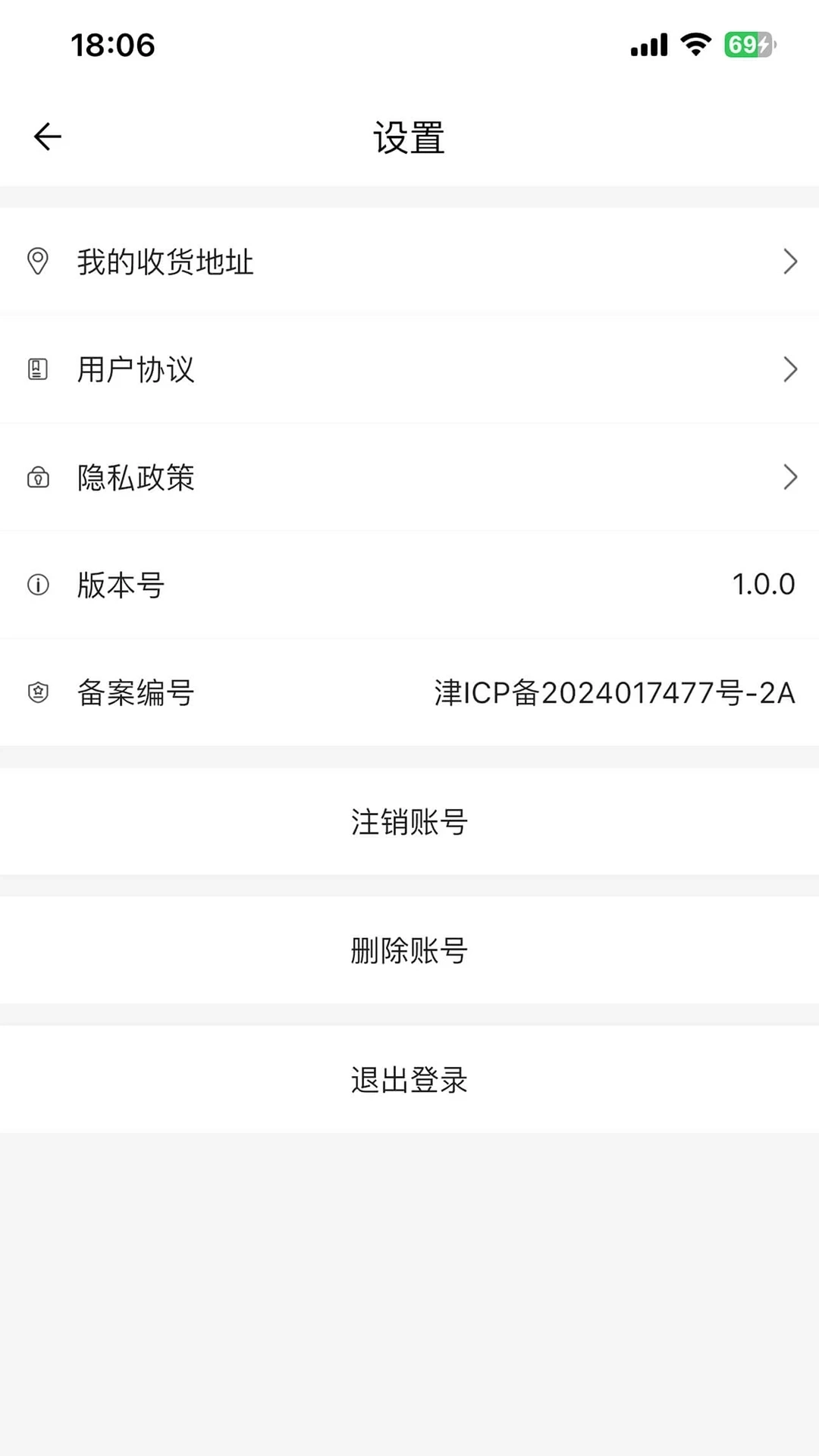
Task: Click the shield icon beside 备案编号
Action: (39, 692)
